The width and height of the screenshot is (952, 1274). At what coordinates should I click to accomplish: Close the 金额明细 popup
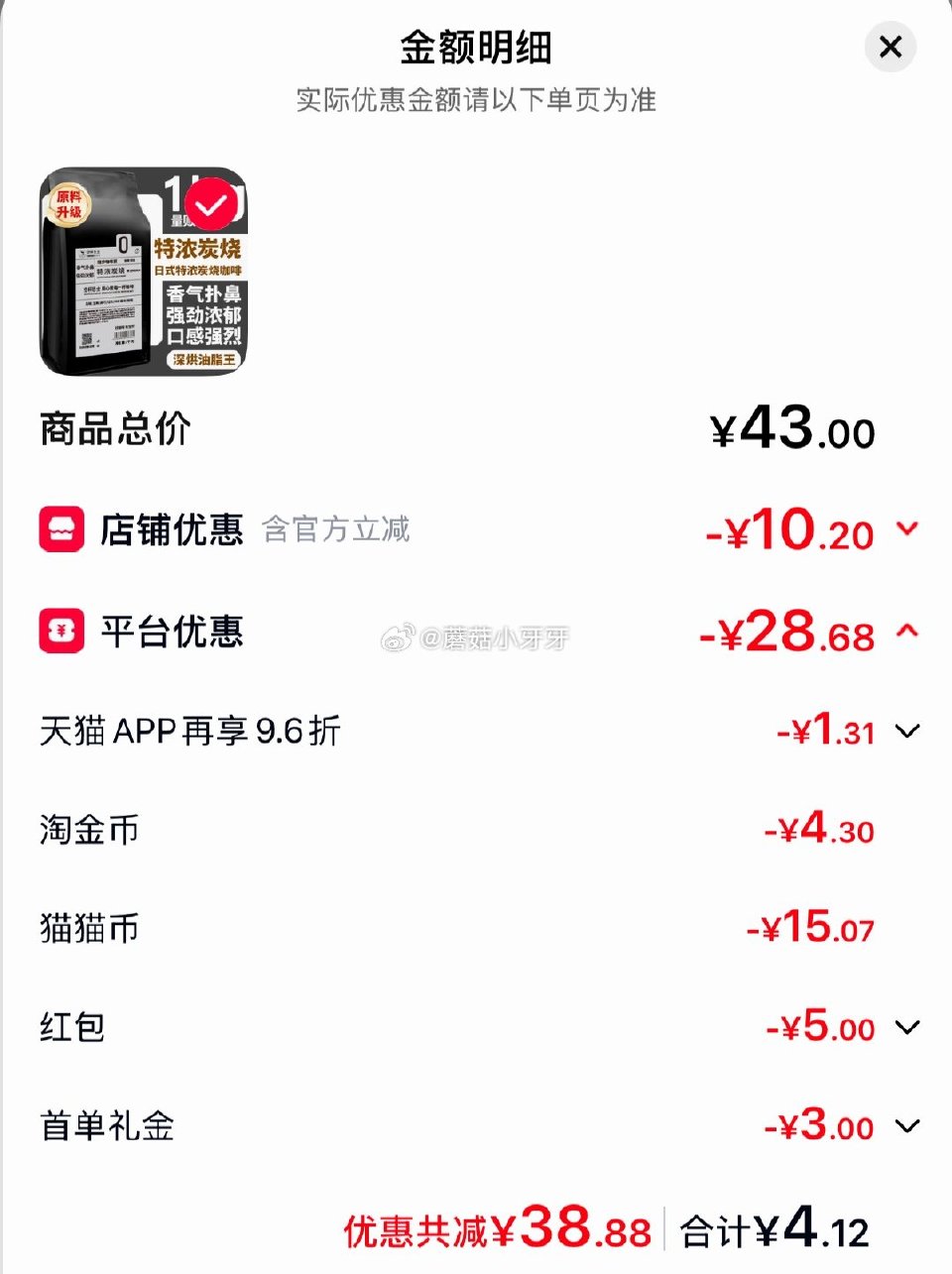(891, 47)
